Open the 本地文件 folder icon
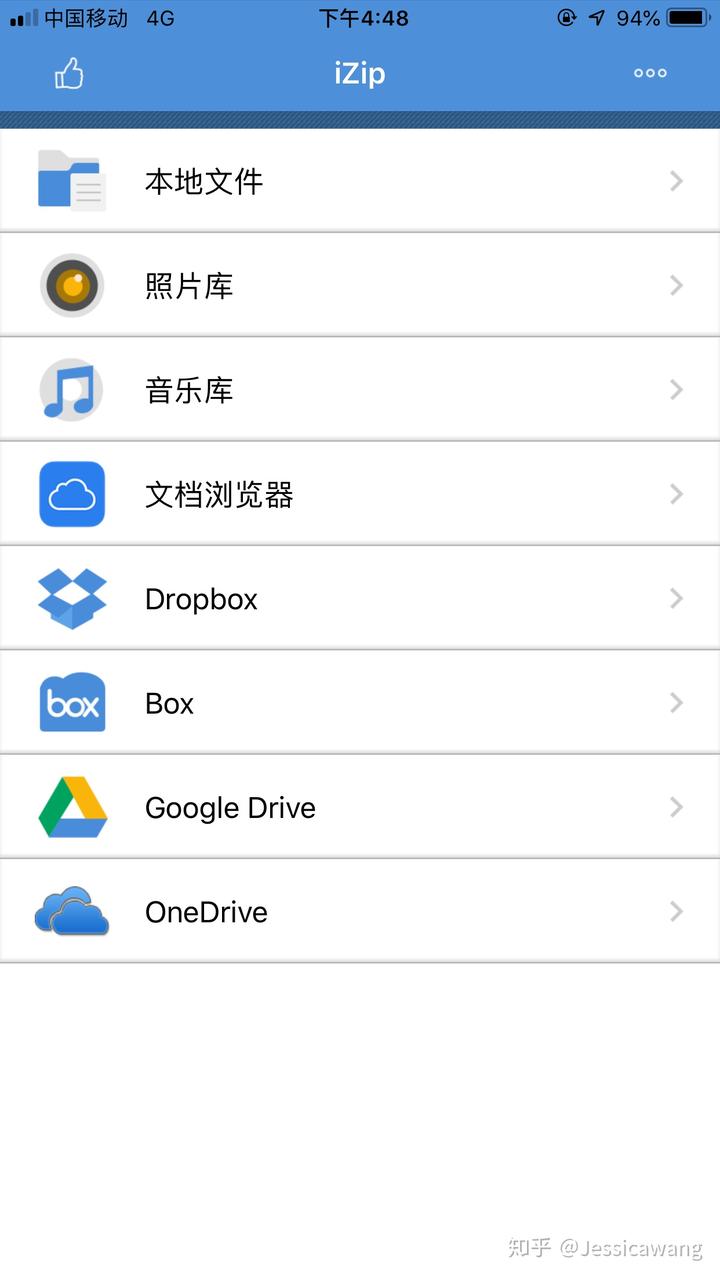Screen dimensions: 720x1280 (x=71, y=180)
